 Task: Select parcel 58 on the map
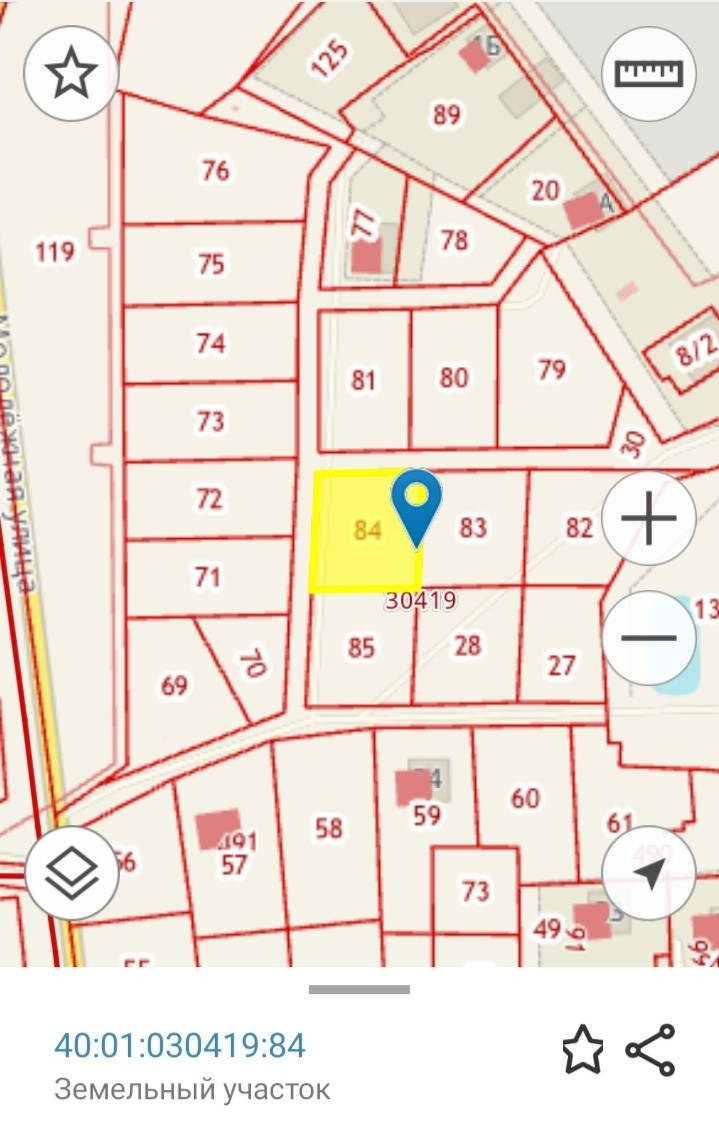329,827
